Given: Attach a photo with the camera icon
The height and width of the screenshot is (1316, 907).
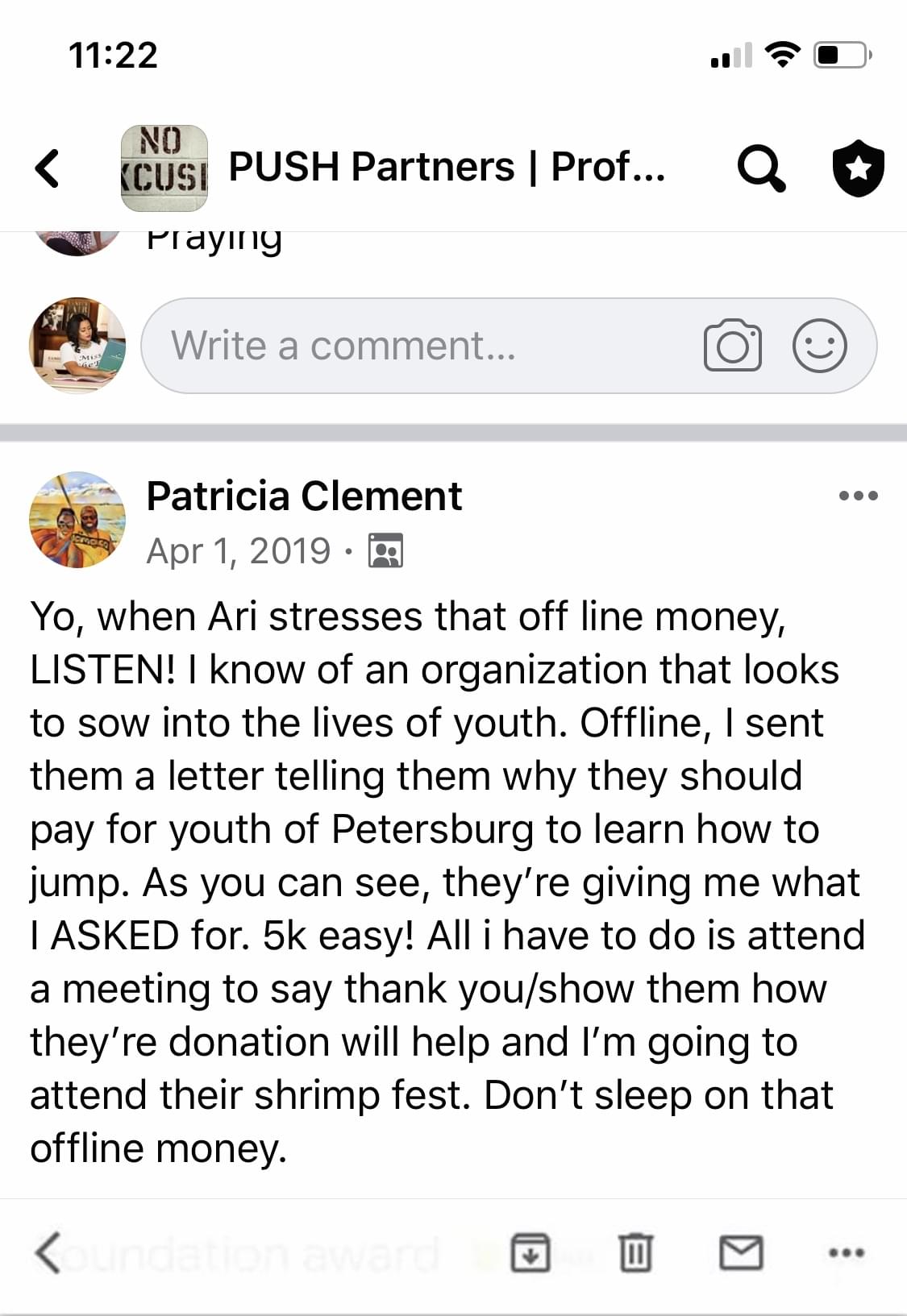Looking at the screenshot, I should (732, 346).
